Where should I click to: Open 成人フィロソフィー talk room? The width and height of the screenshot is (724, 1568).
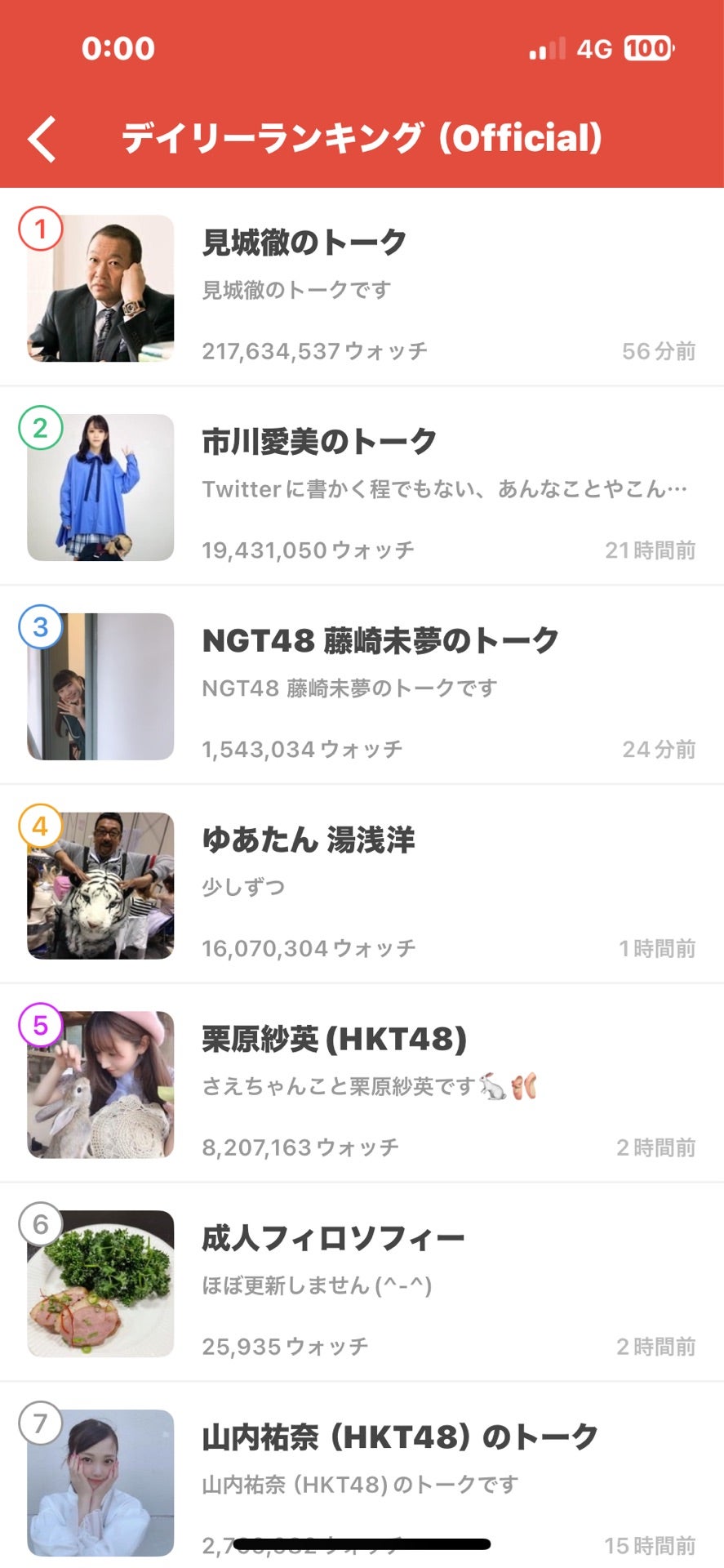[333, 1239]
